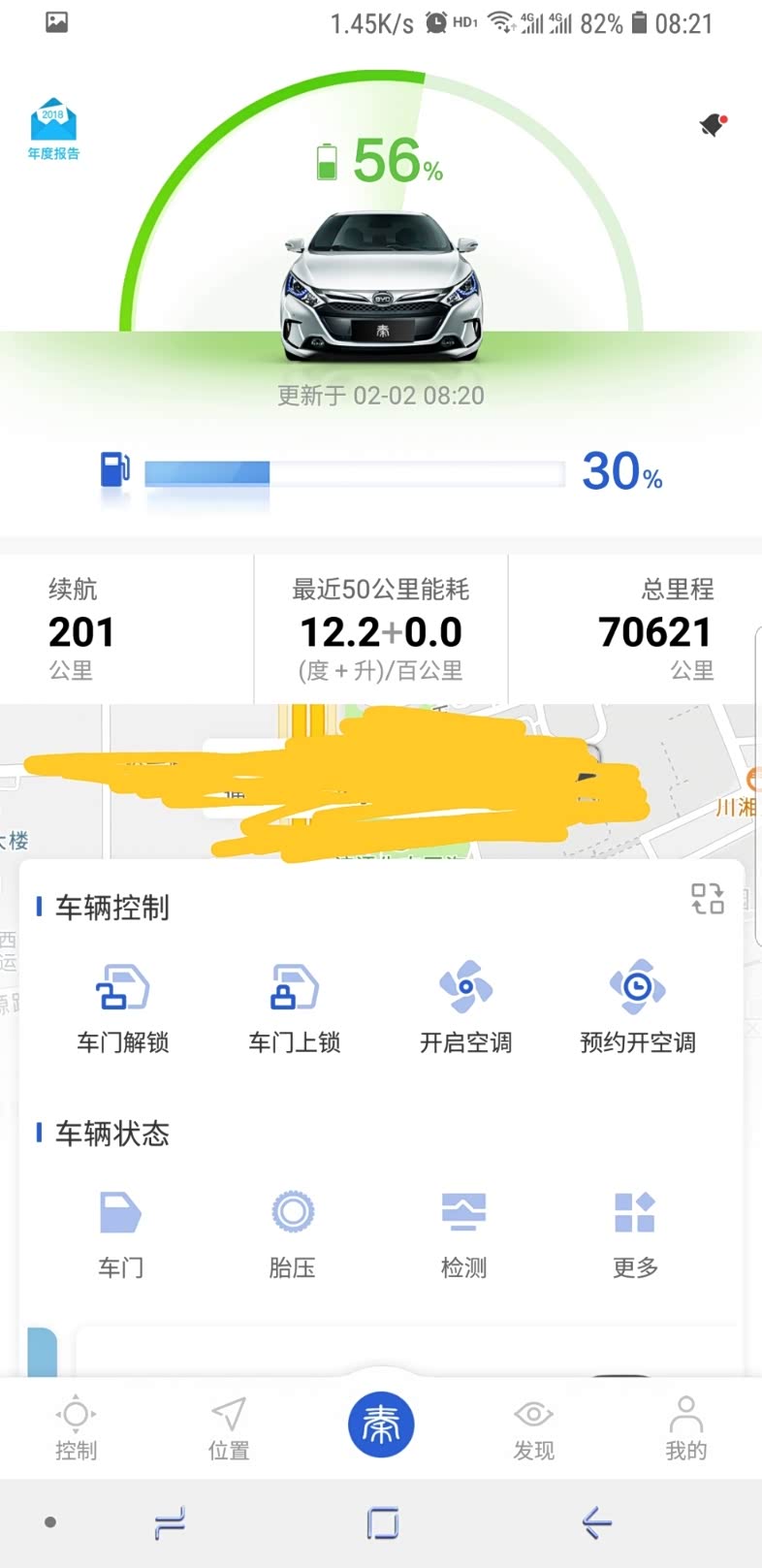Open the notifications bell

[713, 126]
